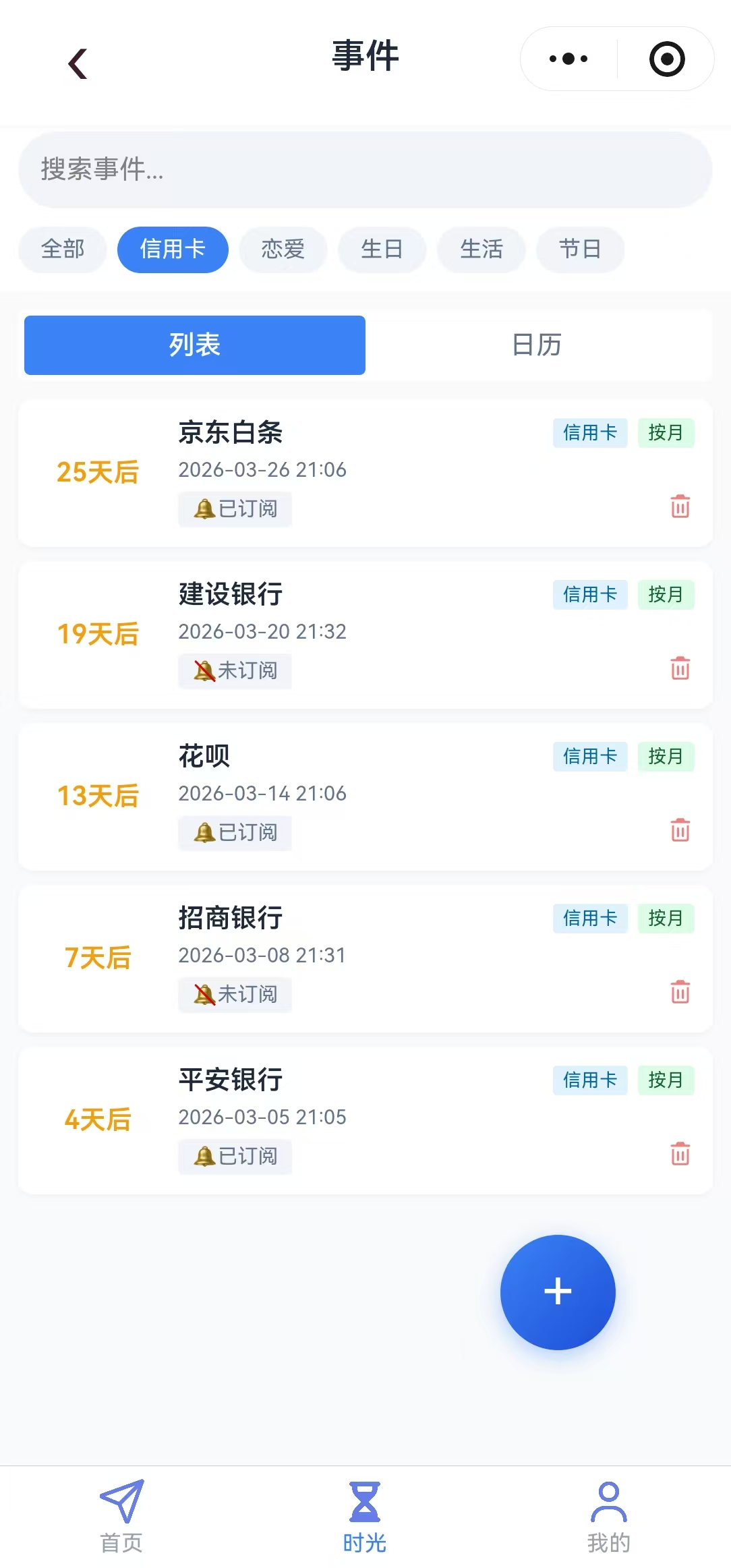Delete the 花呗 event with trash icon
Screen dimensions: 731x1568
[x=680, y=831]
